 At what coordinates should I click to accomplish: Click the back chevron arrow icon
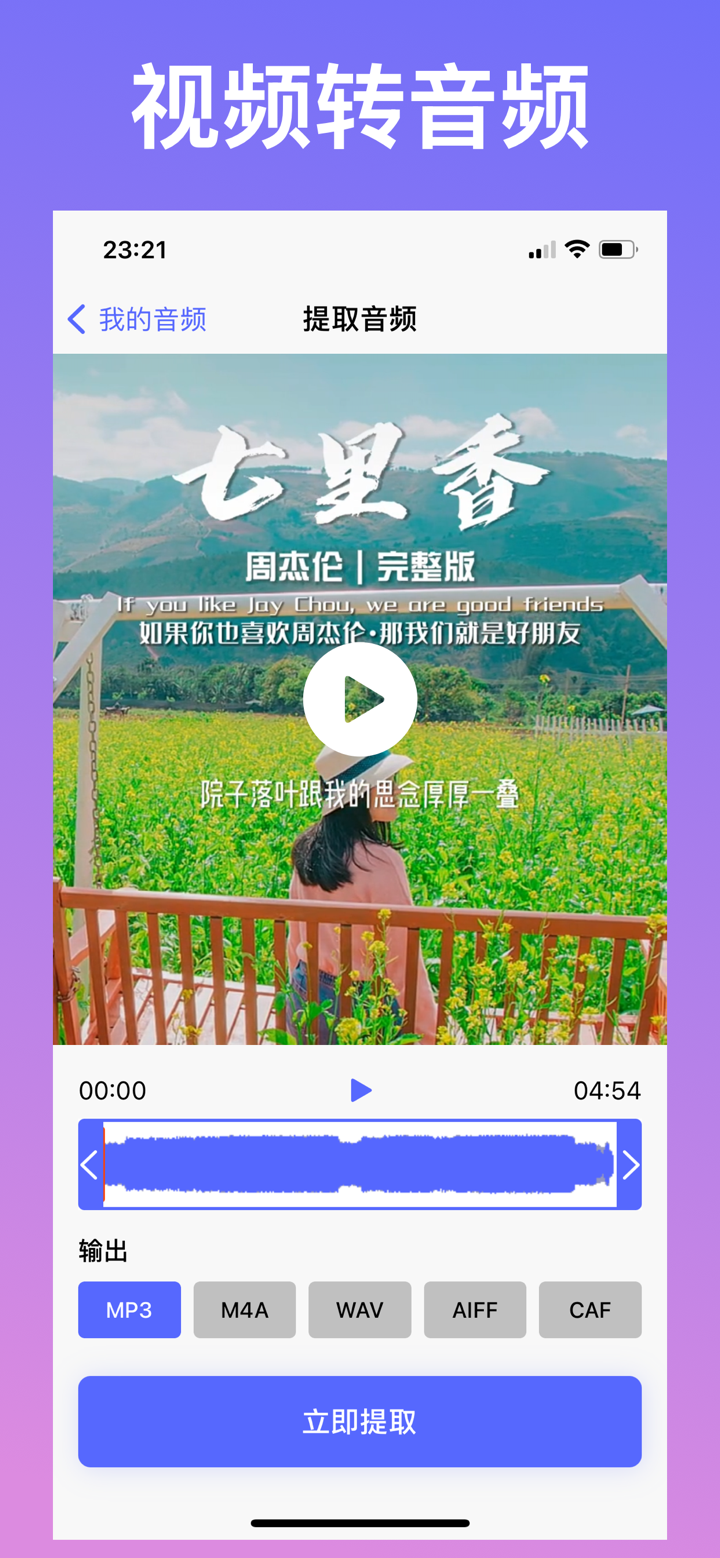(76, 319)
